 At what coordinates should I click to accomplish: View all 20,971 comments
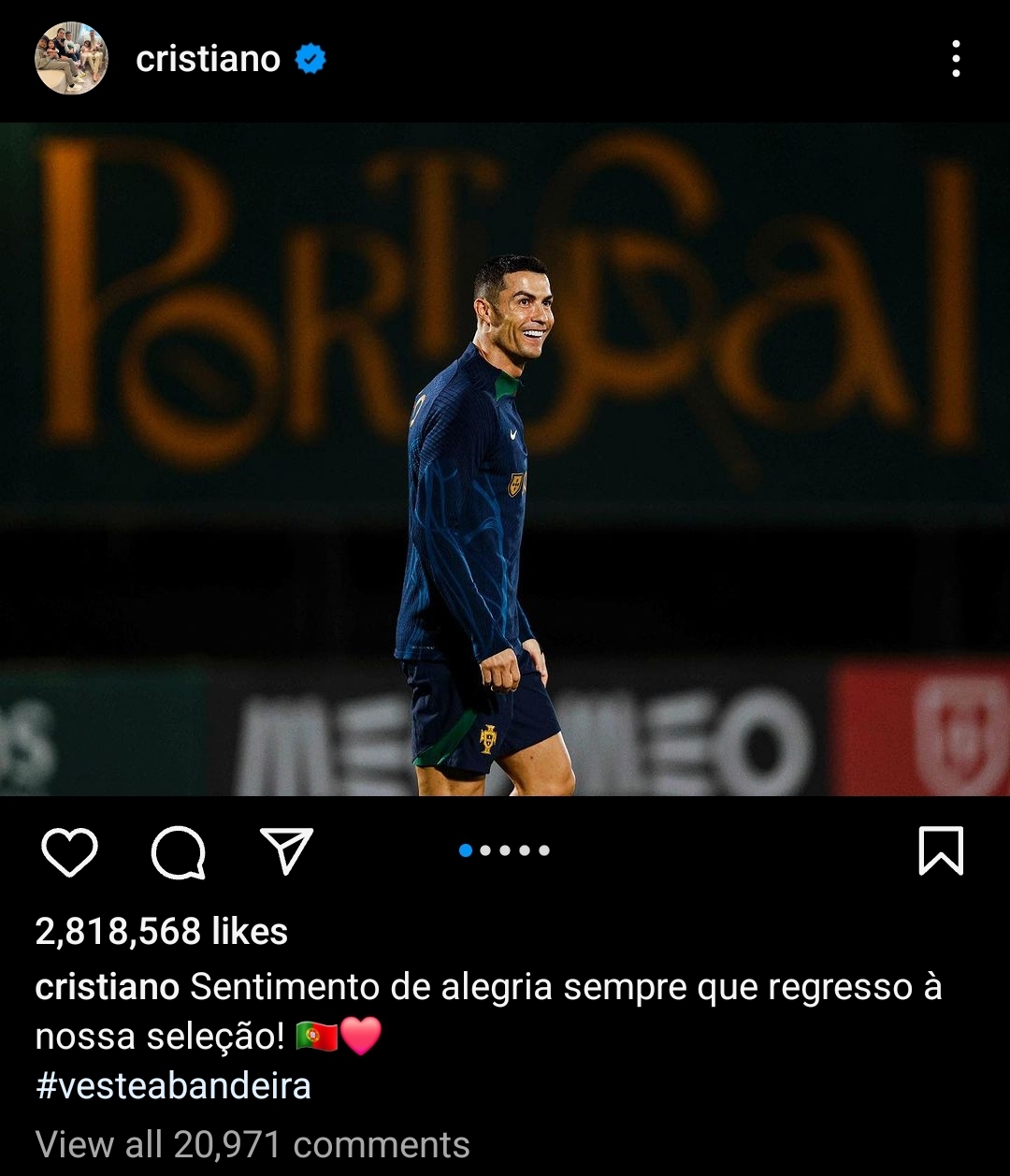[252, 1144]
